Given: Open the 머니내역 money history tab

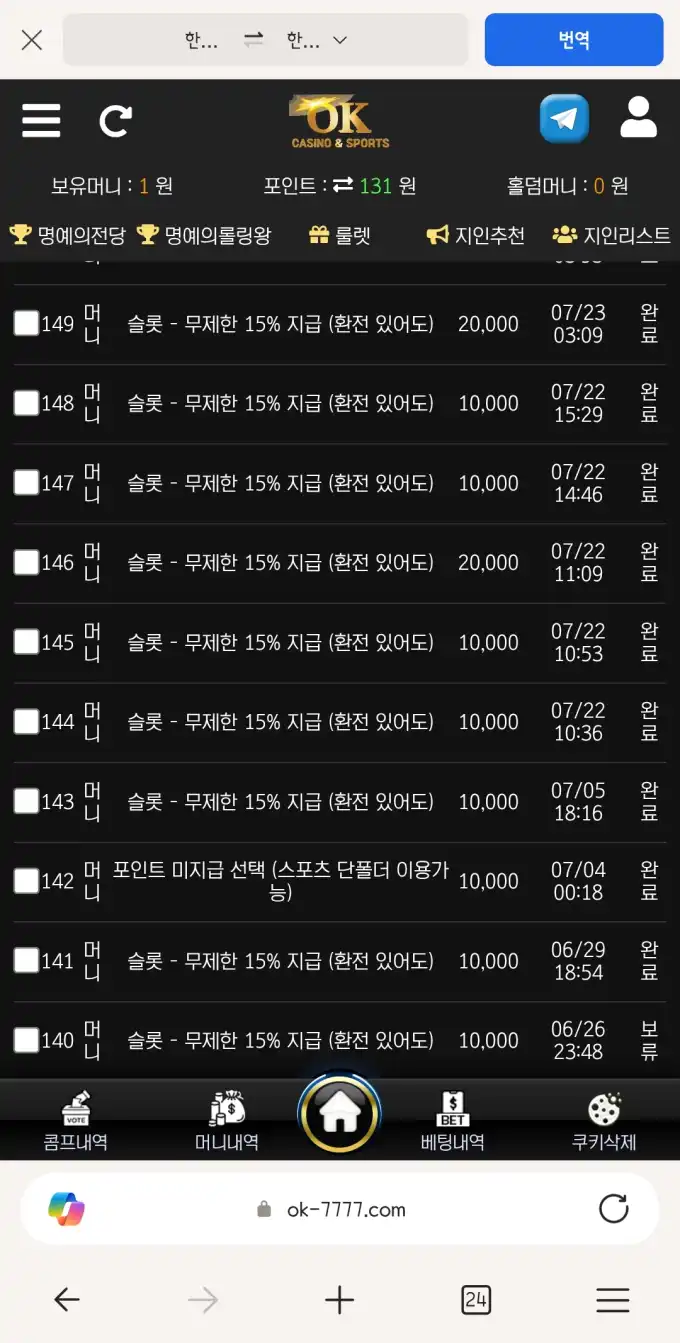Looking at the screenshot, I should tap(227, 1121).
